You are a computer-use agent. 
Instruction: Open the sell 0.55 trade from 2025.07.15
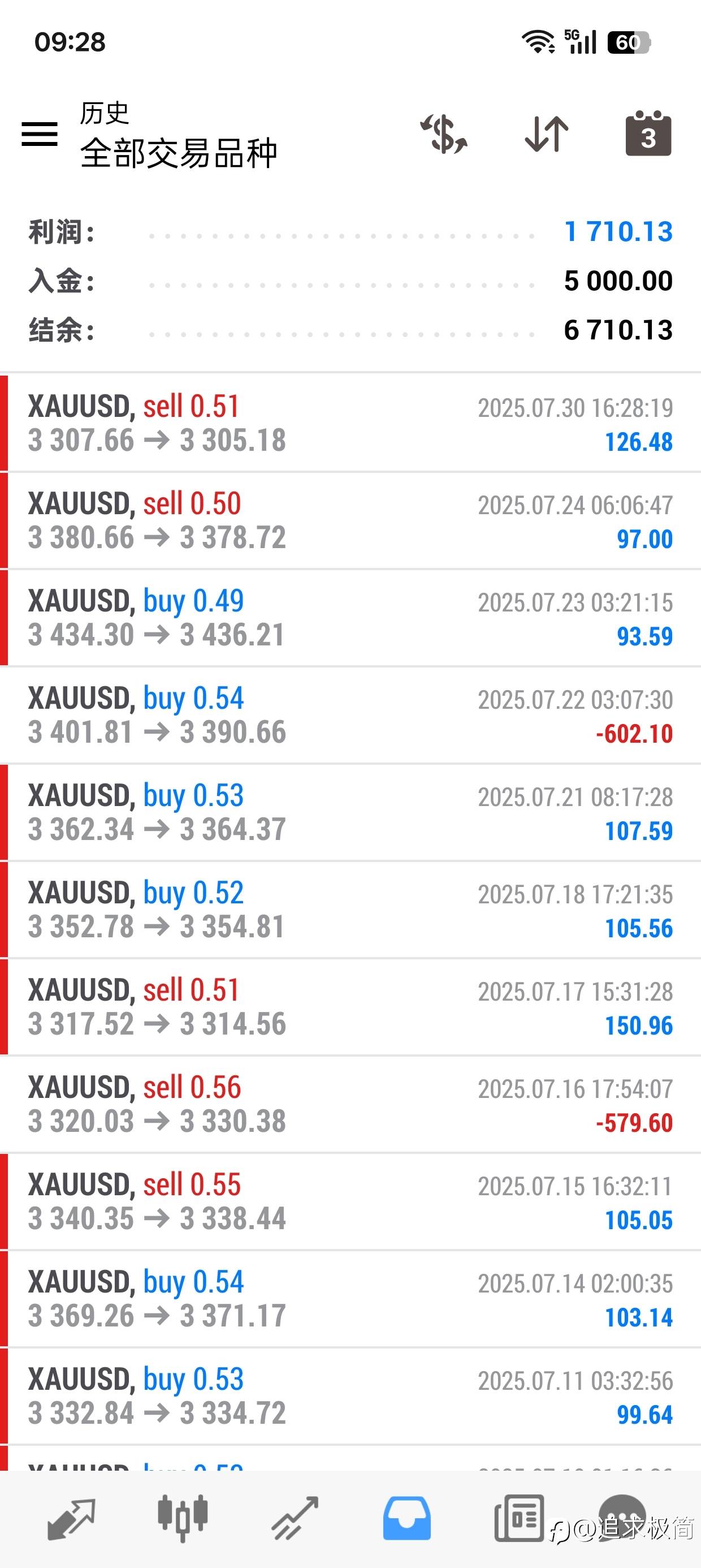(x=350, y=1201)
